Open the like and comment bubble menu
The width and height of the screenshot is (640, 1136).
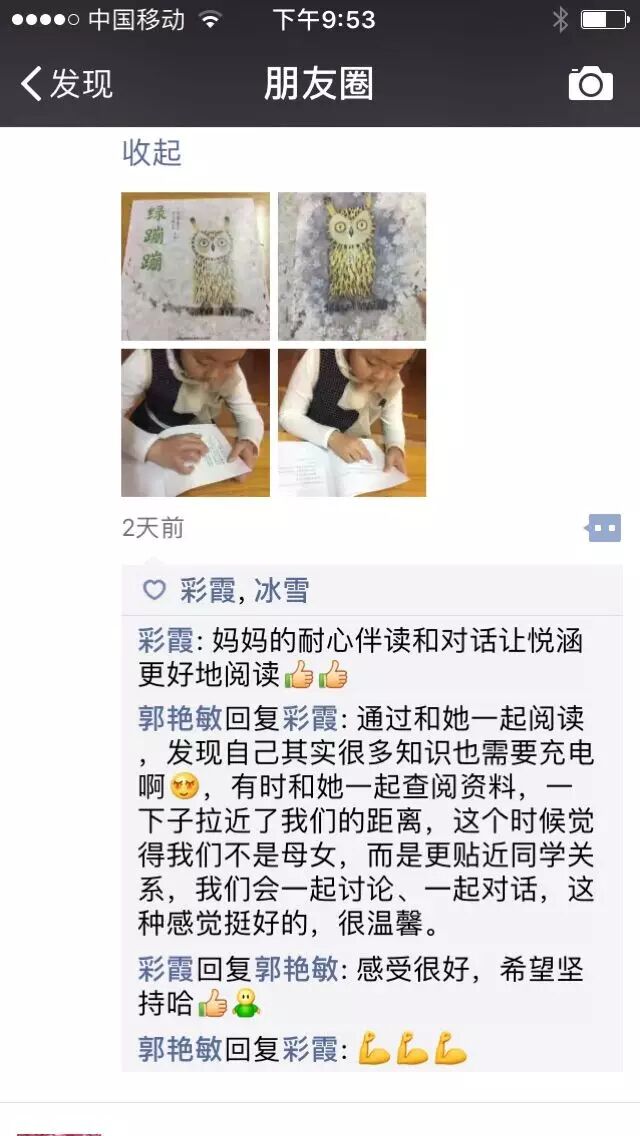pos(604,528)
